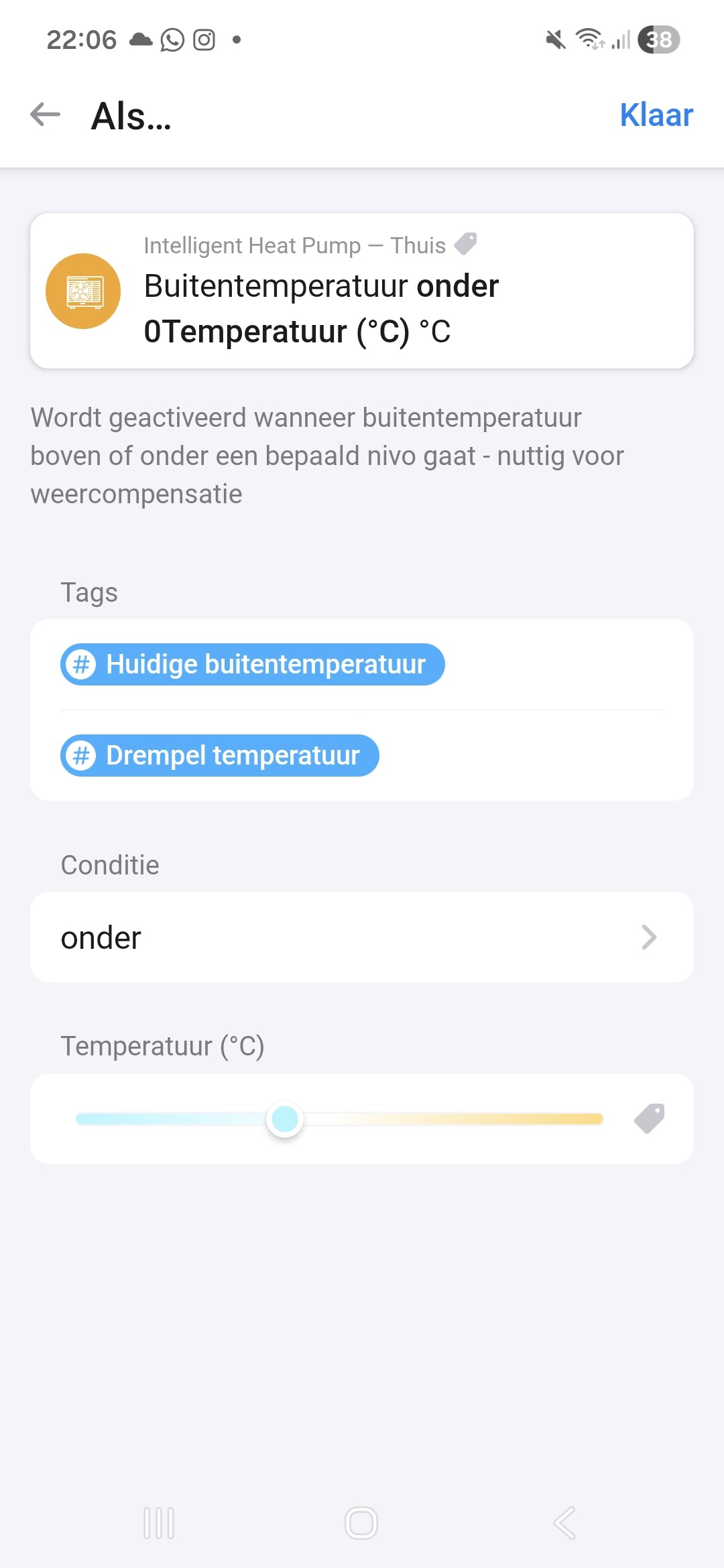
Task: Tap Klaar to confirm the condition
Action: pos(656,115)
